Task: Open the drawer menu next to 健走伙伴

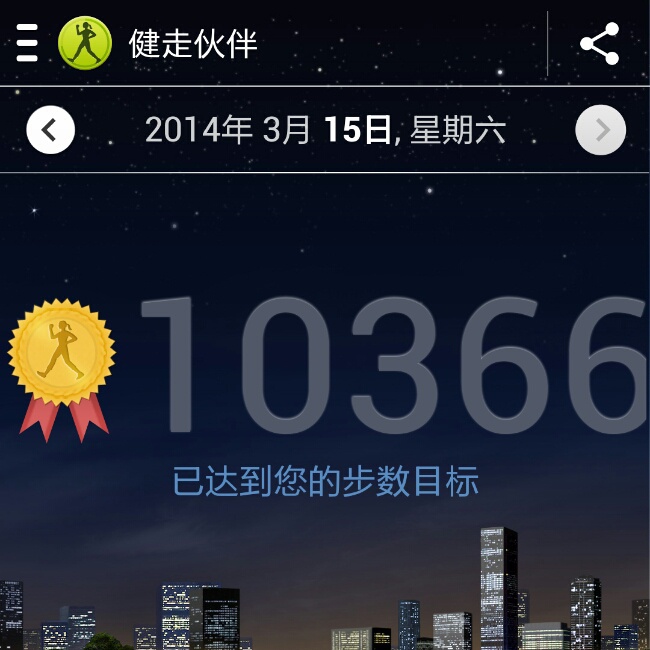Action: tap(27, 43)
